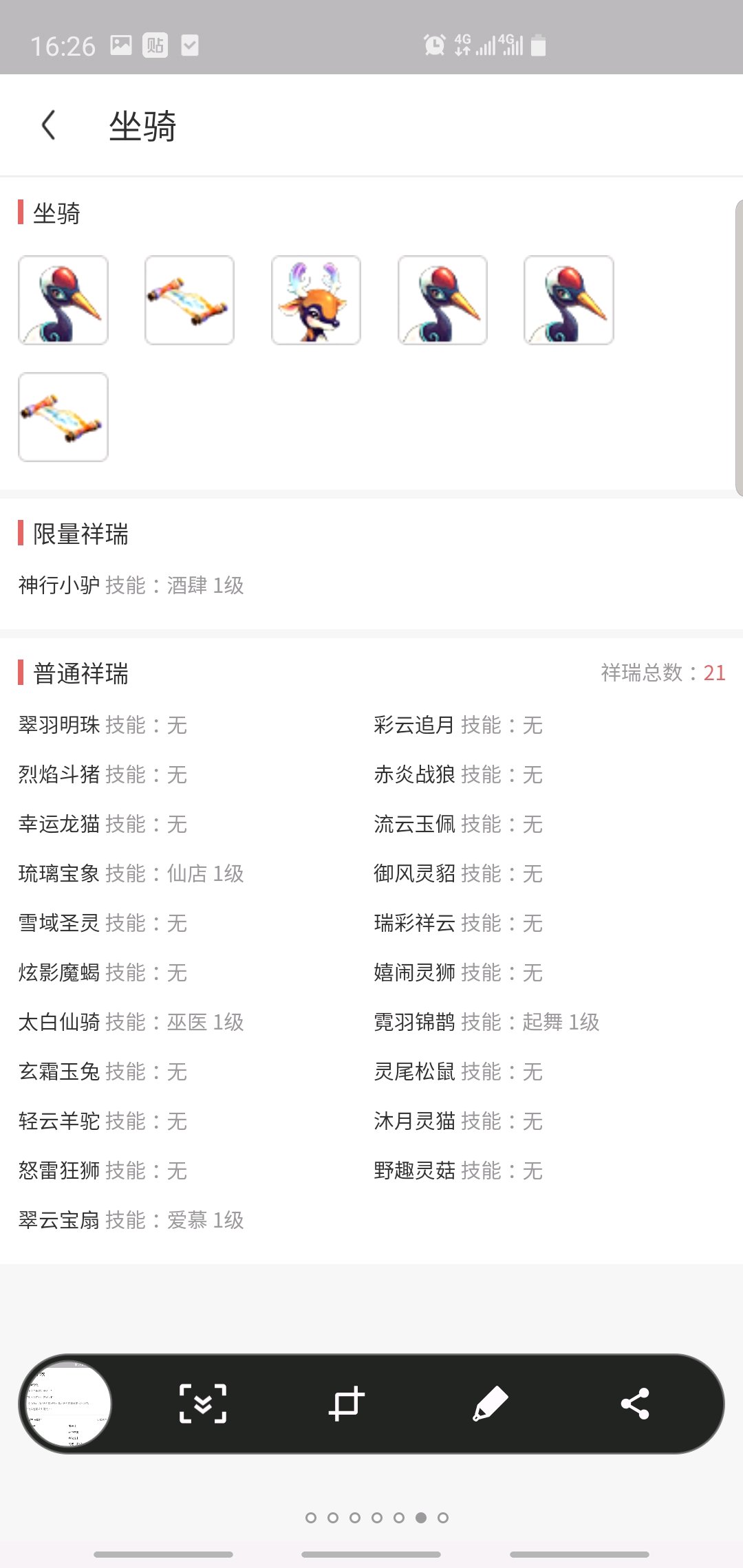Start scroll capture in screenshot toolbar
The image size is (743, 1568).
pos(203,1404)
